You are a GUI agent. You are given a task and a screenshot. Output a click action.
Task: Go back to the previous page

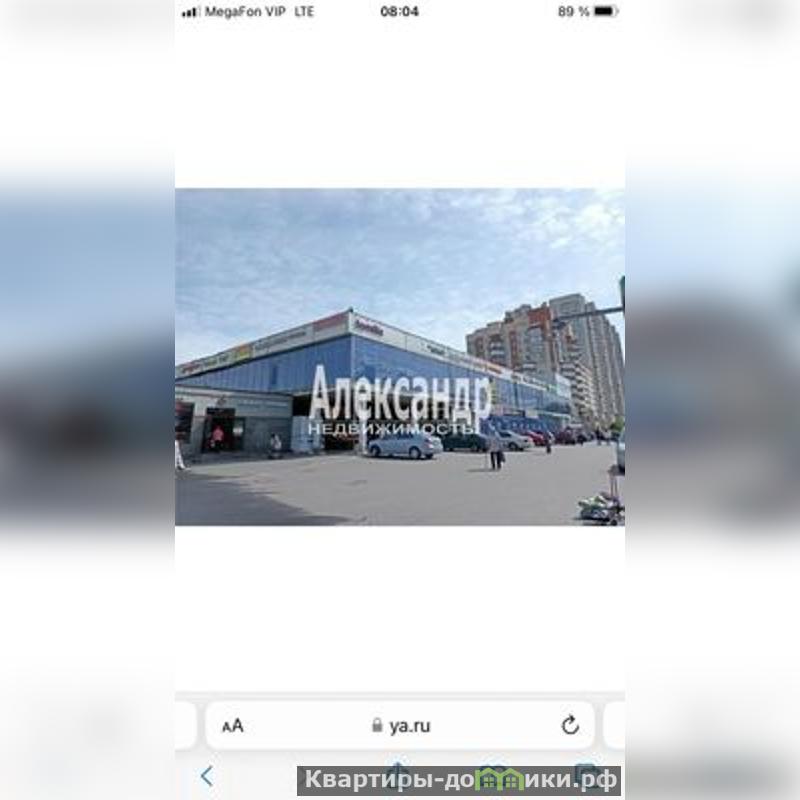(x=207, y=776)
